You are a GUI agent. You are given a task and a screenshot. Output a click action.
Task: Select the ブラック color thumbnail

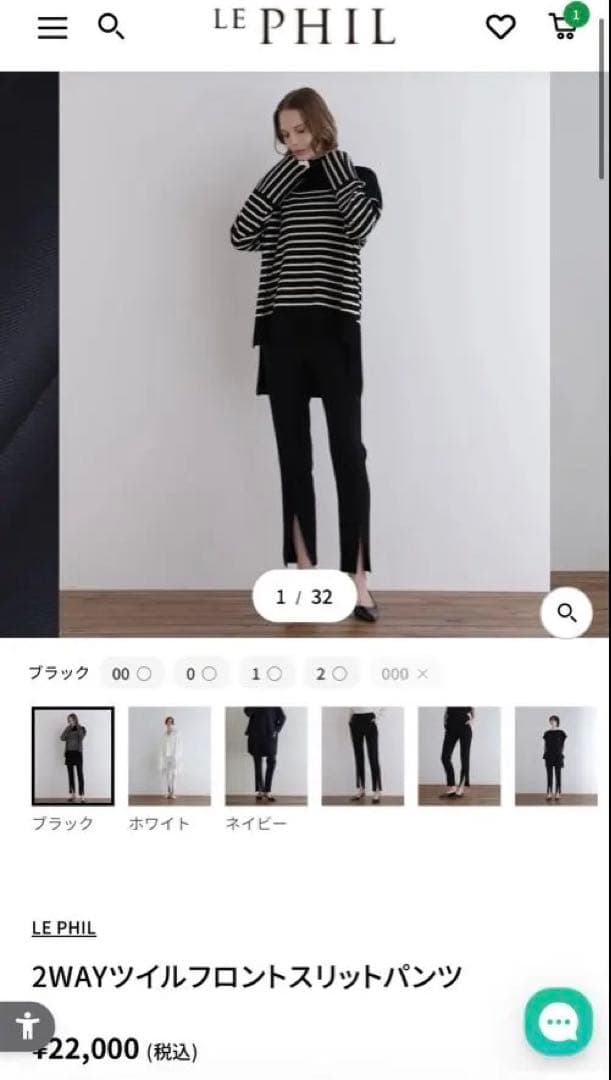pyautogui.click(x=72, y=756)
